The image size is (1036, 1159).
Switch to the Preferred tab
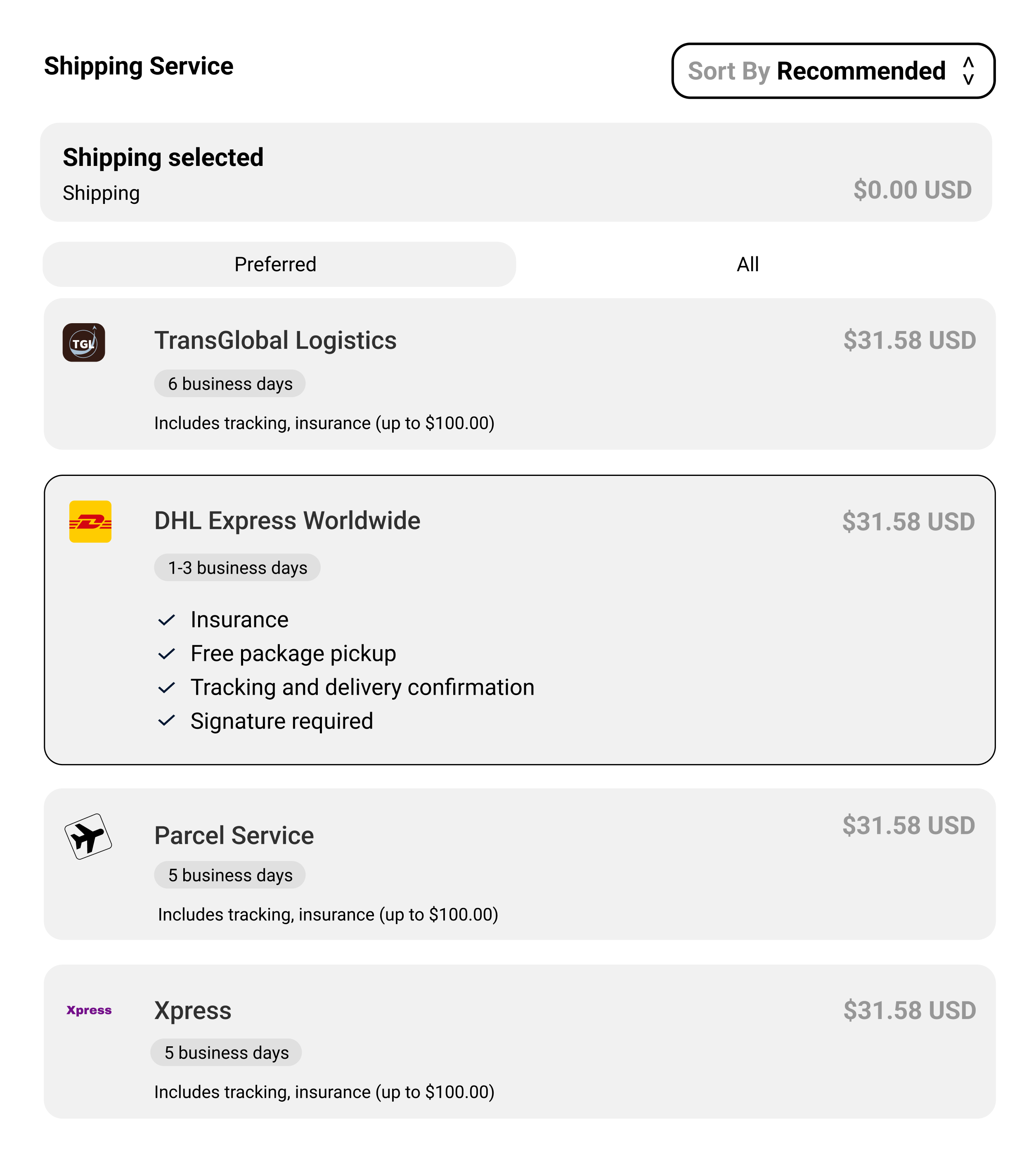(275, 264)
